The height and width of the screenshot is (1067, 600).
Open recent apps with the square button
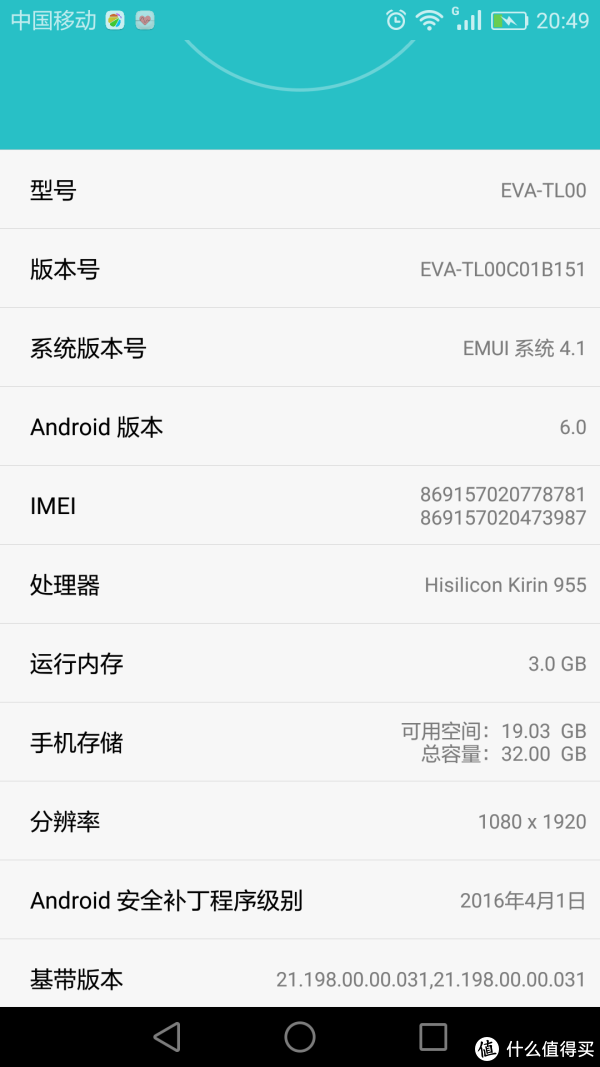click(x=433, y=1037)
